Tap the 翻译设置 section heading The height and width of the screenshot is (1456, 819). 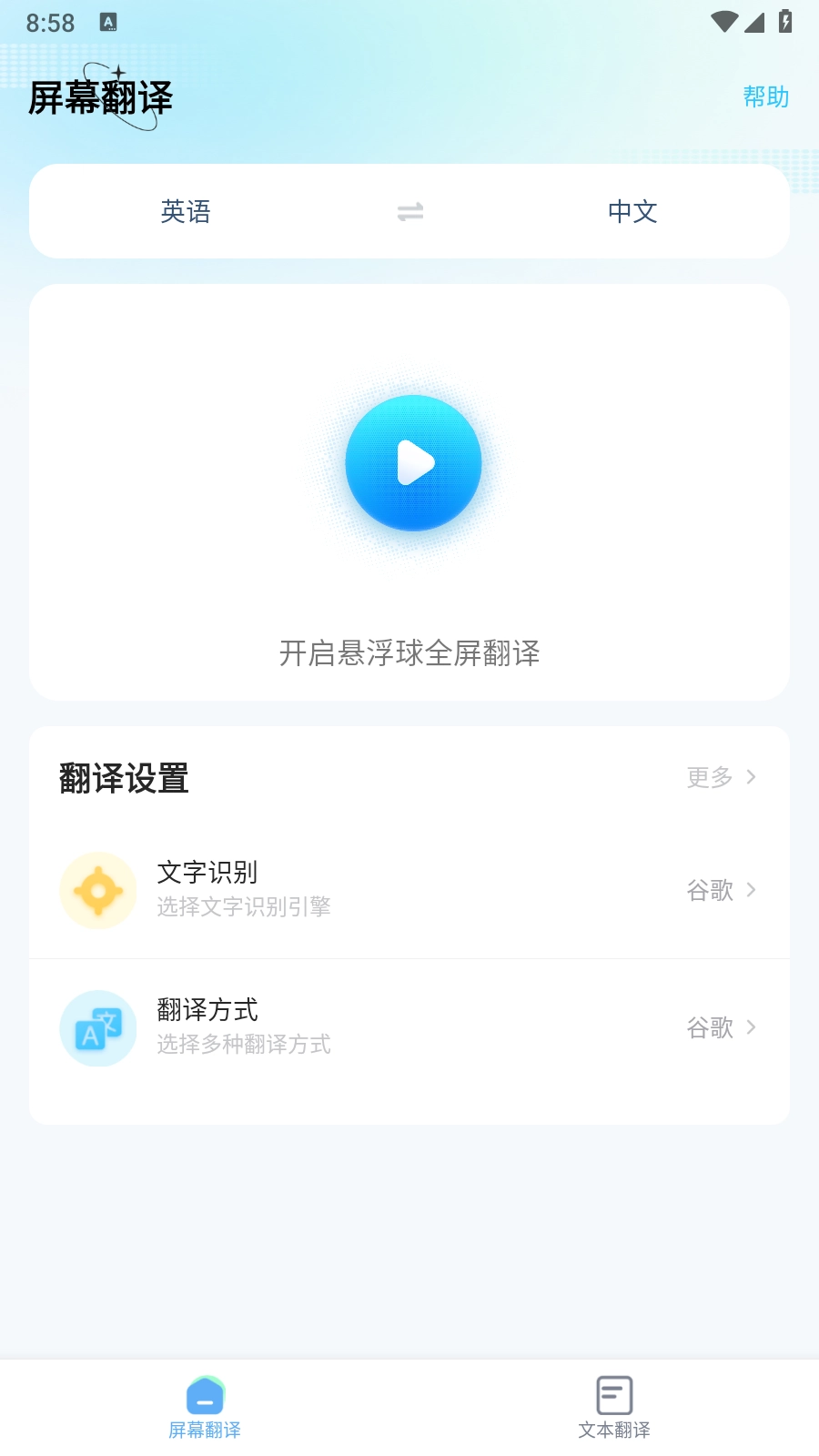[124, 779]
